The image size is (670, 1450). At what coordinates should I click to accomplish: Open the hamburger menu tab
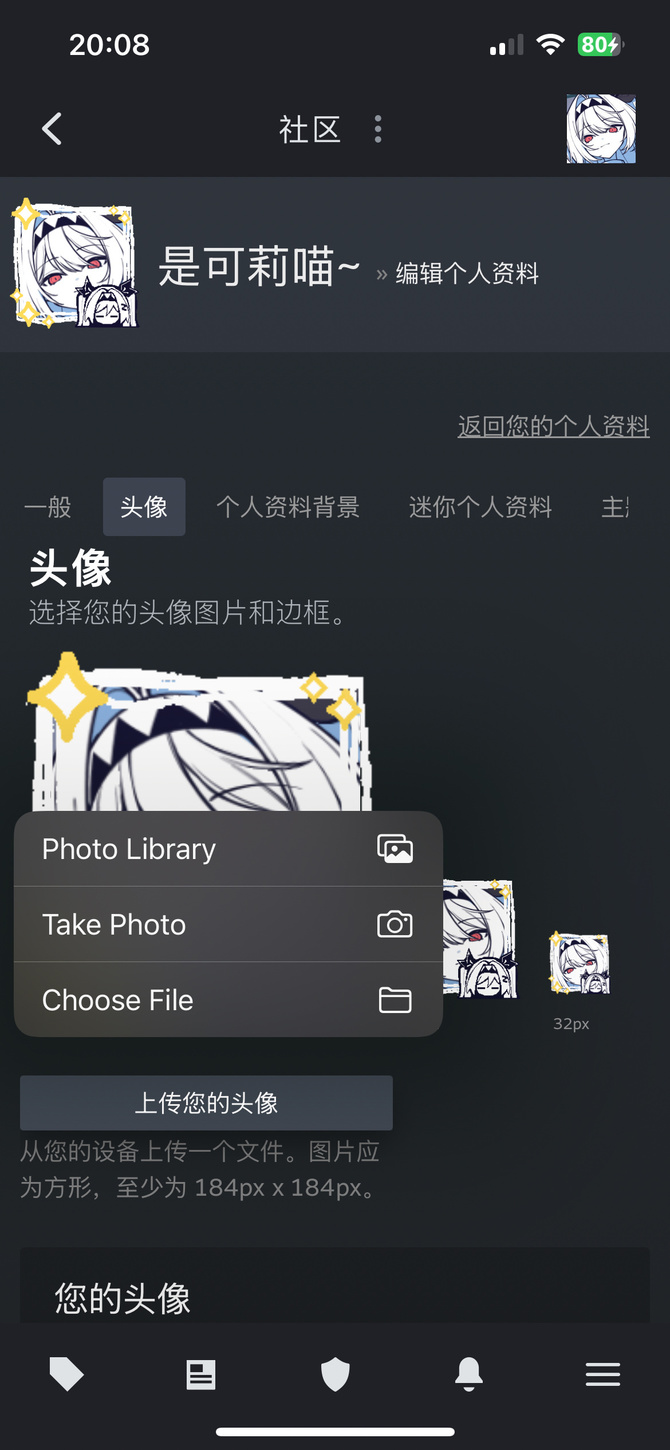coord(603,1375)
